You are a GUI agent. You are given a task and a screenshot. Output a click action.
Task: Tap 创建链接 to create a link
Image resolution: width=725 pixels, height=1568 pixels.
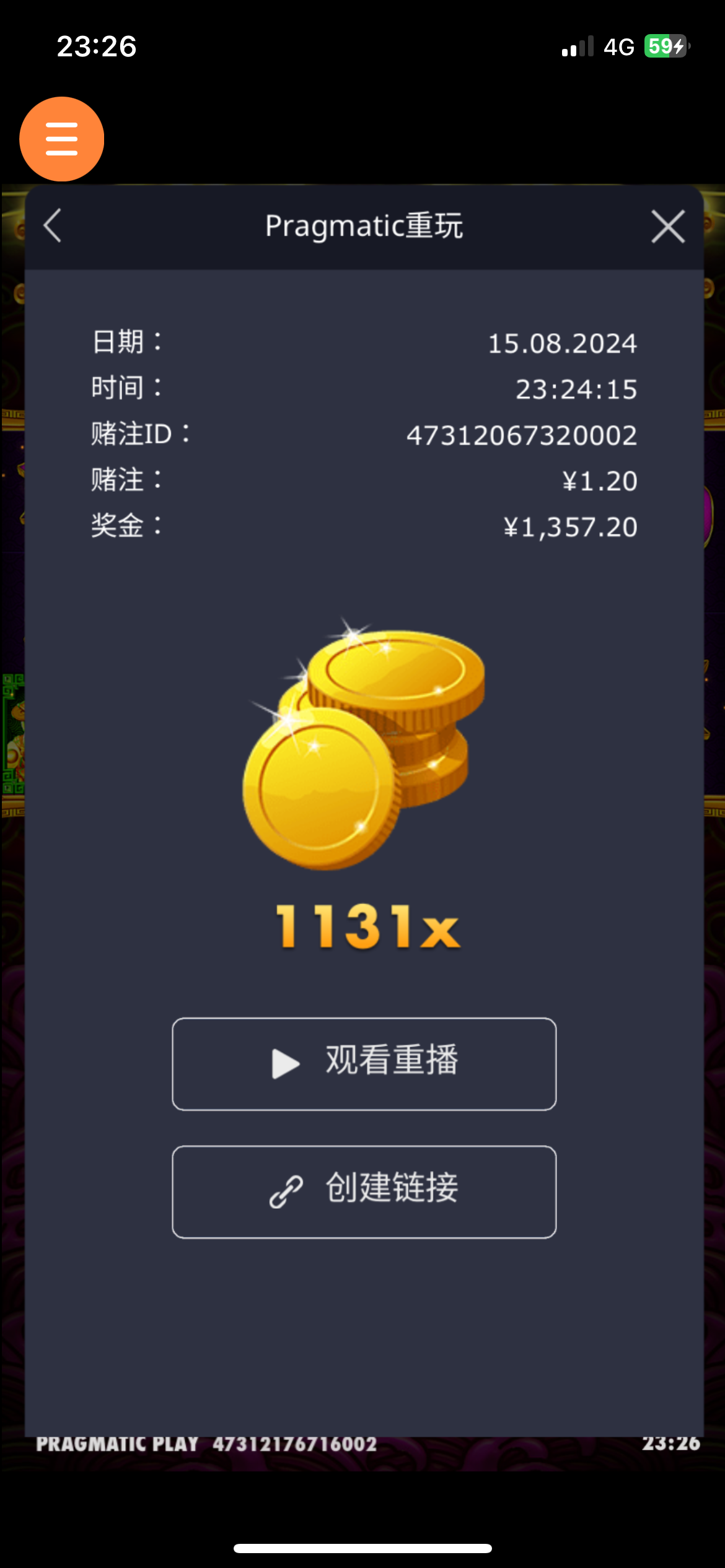click(364, 1191)
